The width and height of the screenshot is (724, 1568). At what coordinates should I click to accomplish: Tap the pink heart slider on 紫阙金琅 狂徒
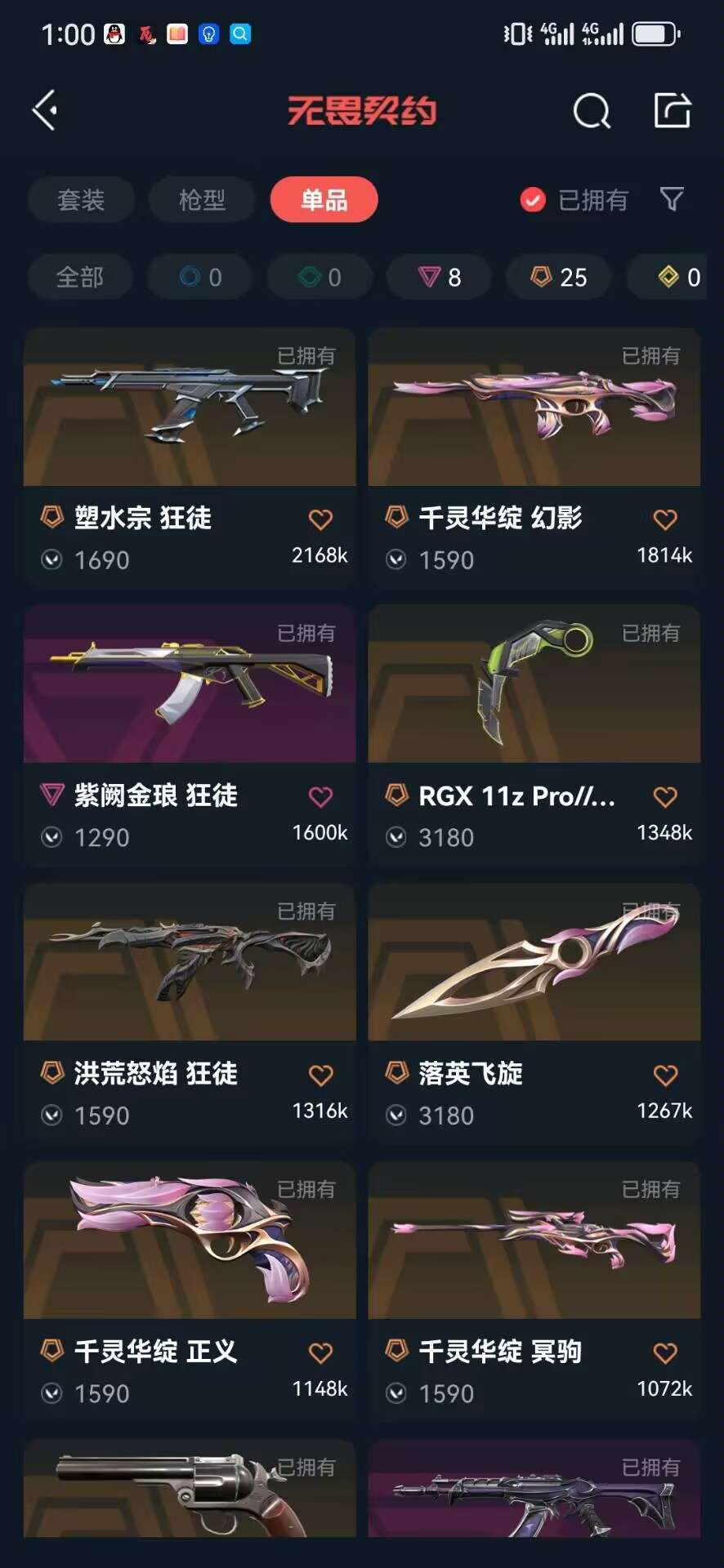click(x=320, y=797)
